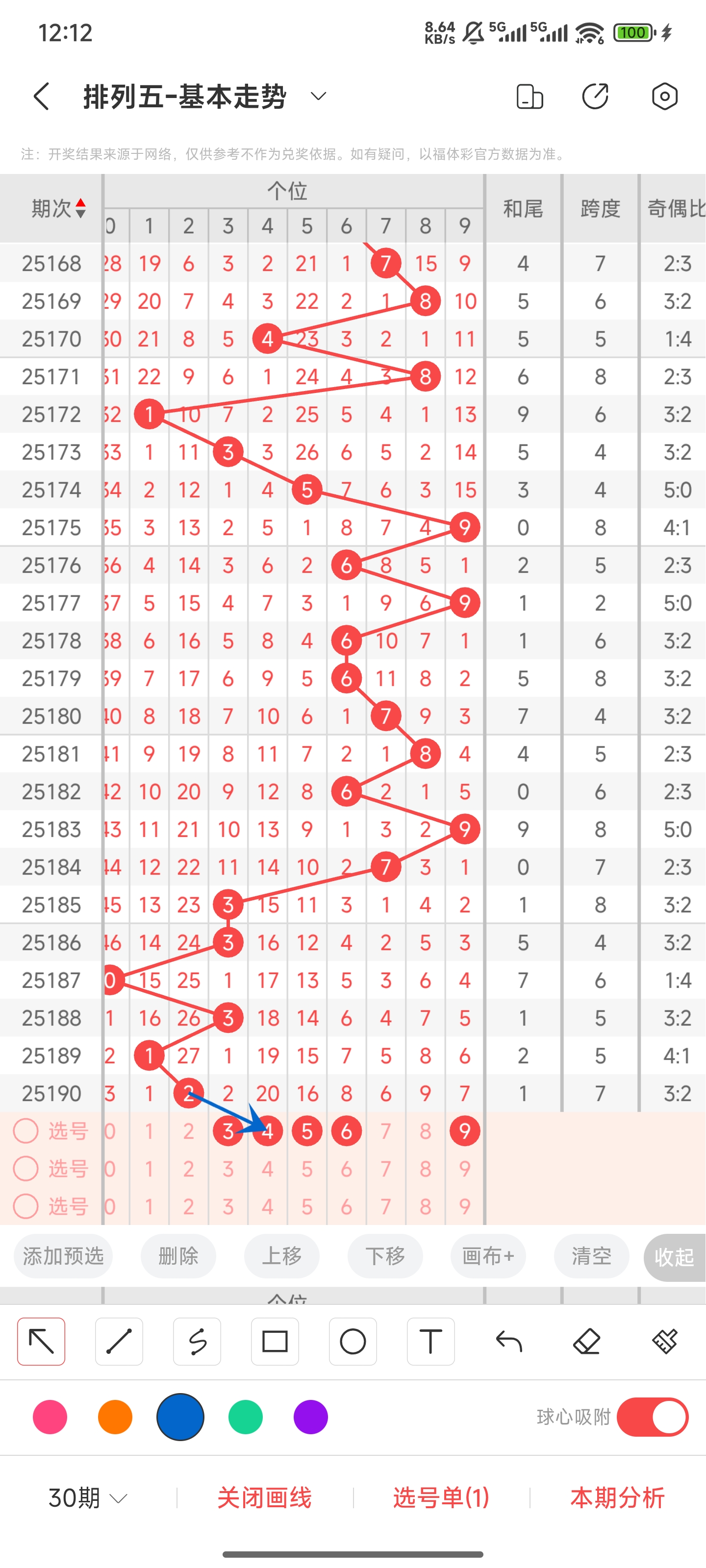Tap 添加预选 button

[x=63, y=1256]
